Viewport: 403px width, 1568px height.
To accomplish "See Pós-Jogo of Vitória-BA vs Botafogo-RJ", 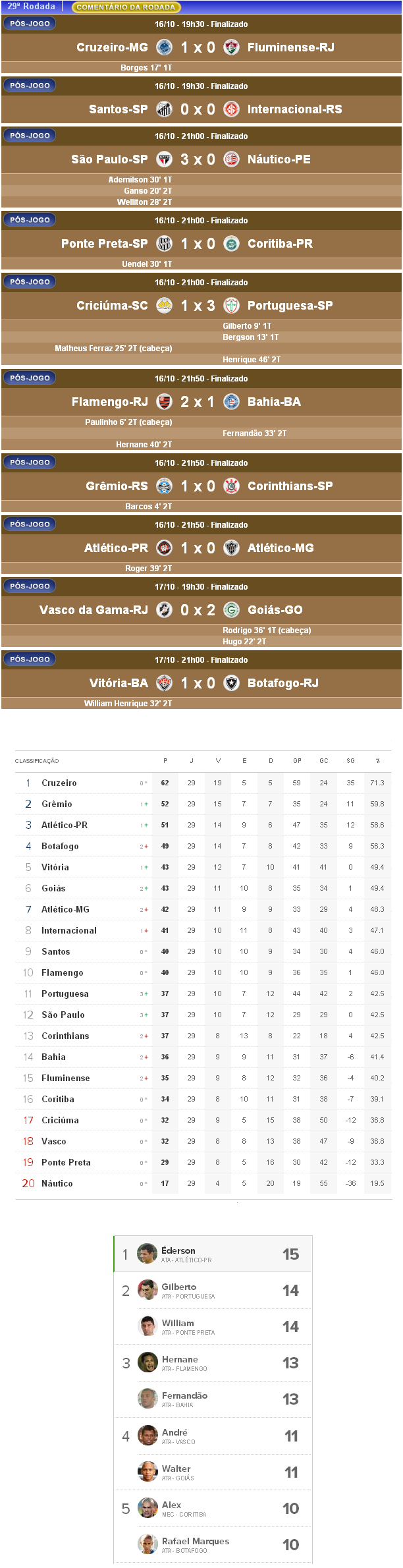I will click(x=30, y=659).
